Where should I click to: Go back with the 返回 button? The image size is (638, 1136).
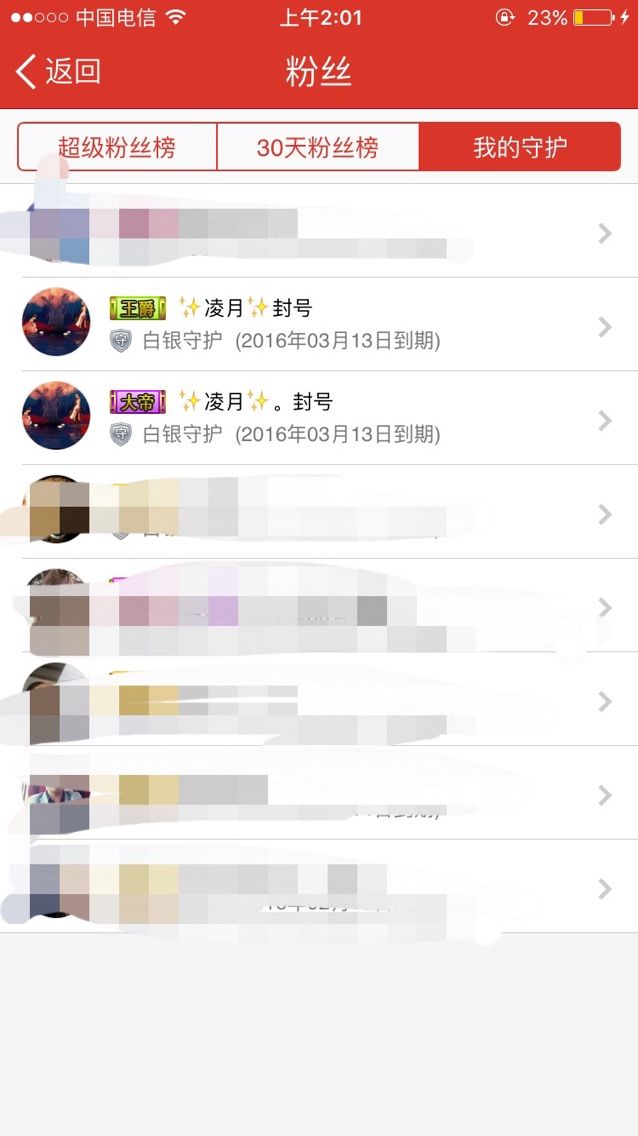[x=58, y=71]
